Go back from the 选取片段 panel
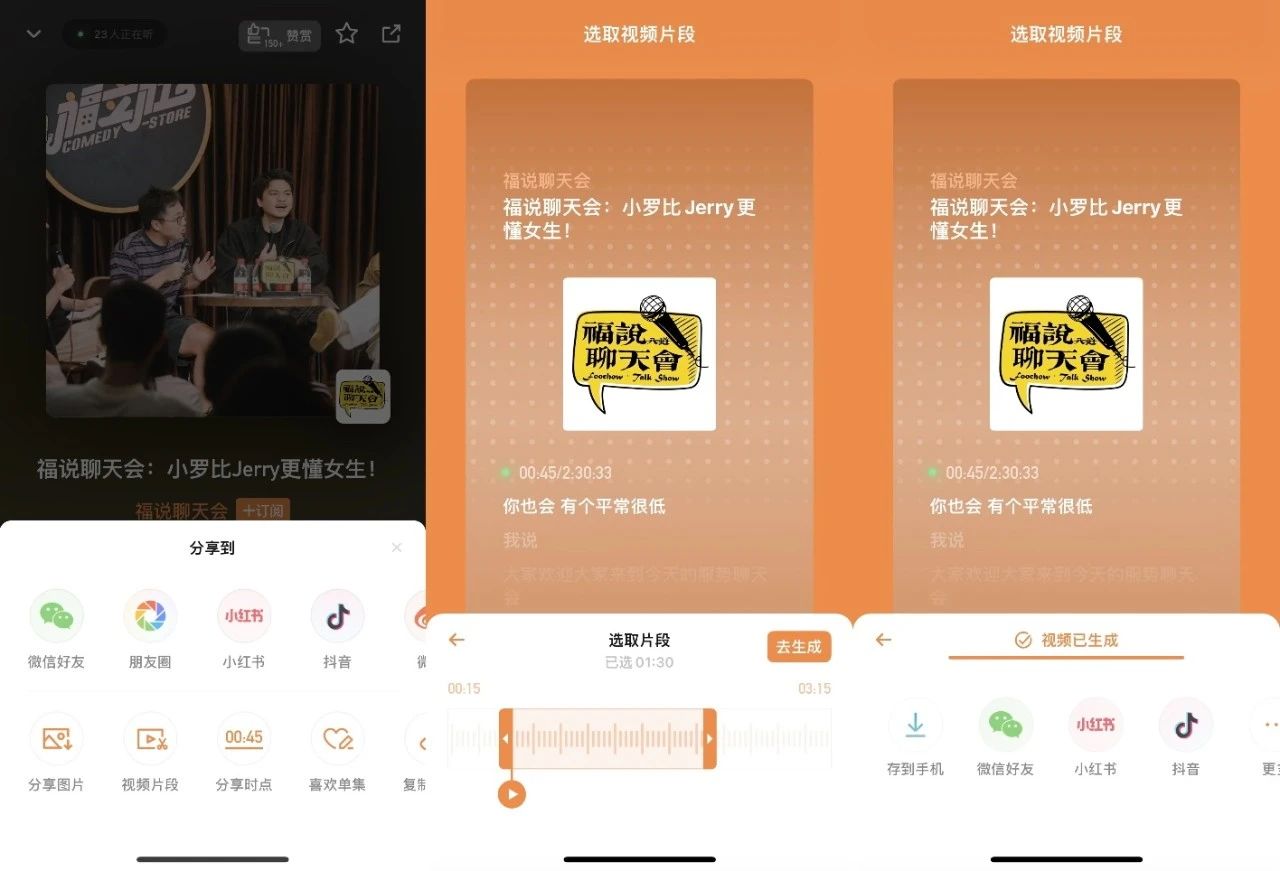 (x=457, y=640)
